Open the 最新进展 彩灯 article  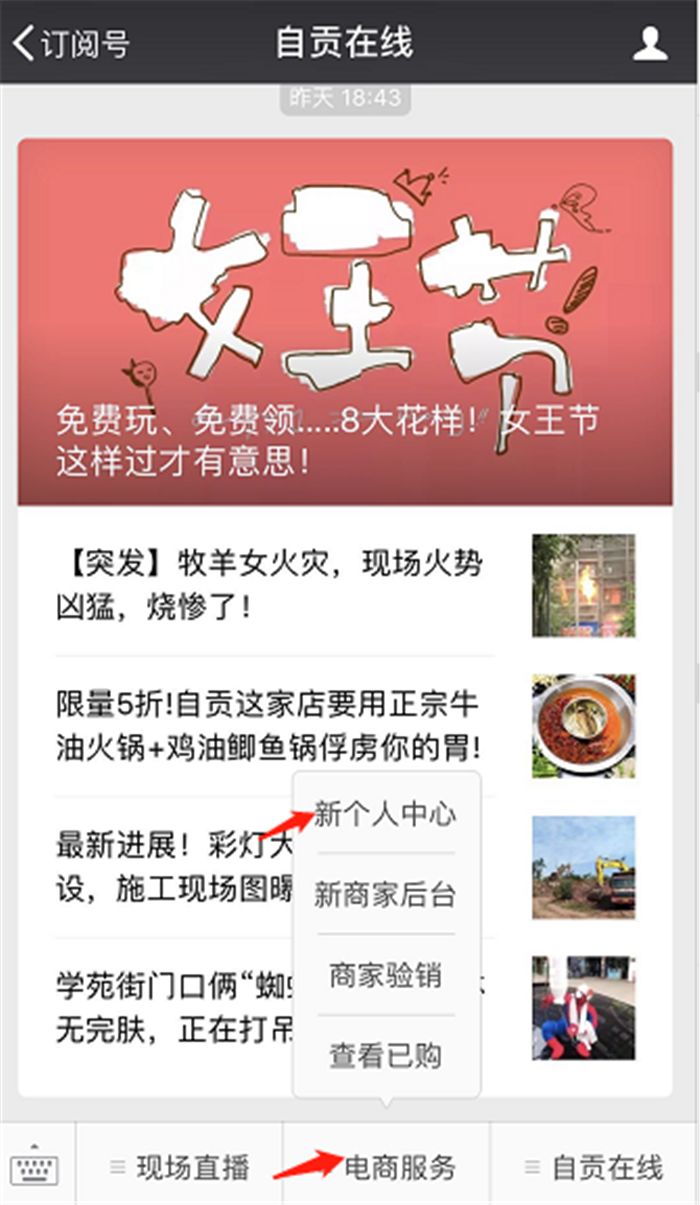170,866
